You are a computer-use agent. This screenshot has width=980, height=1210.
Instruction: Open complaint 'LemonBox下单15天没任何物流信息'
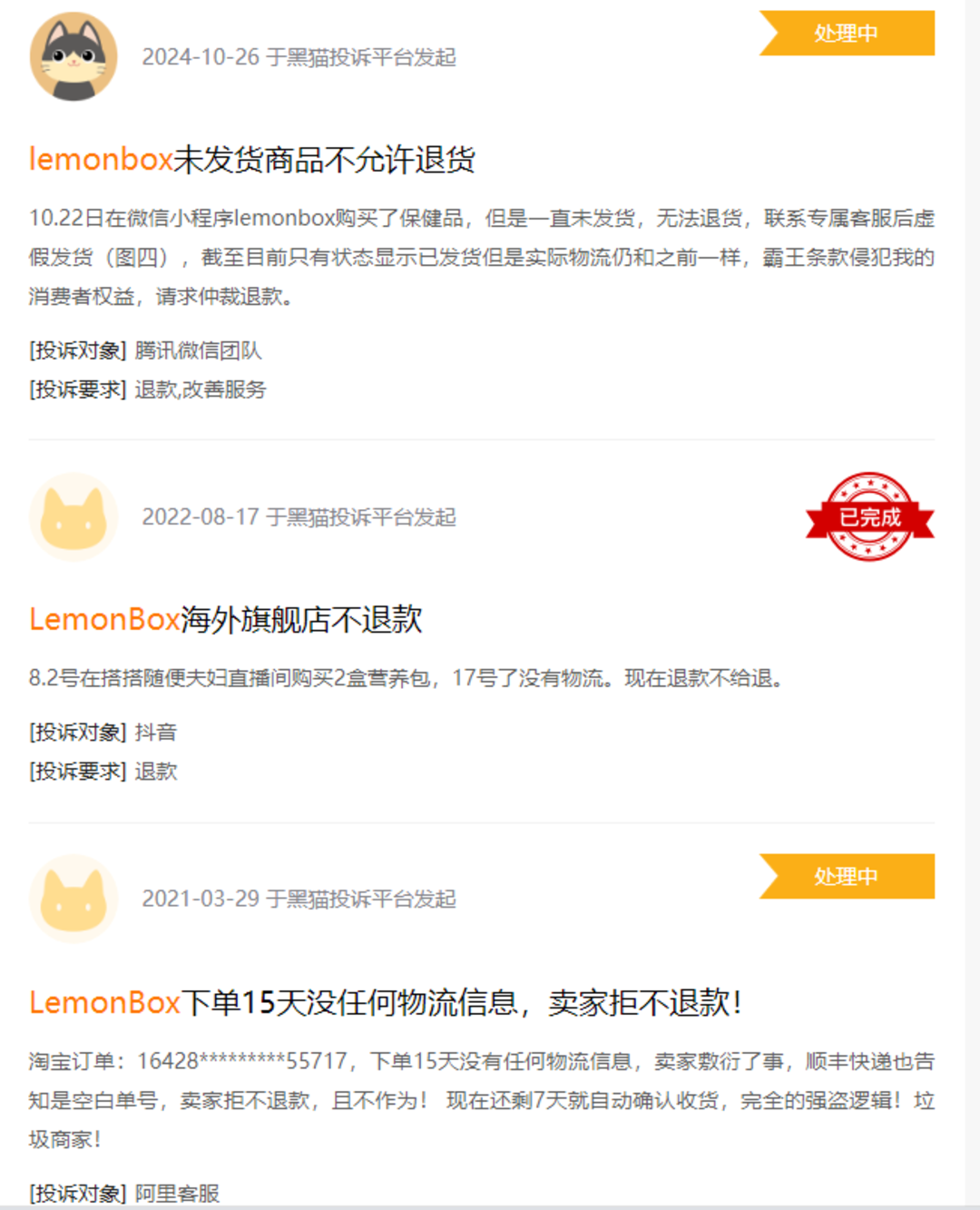[385, 1003]
